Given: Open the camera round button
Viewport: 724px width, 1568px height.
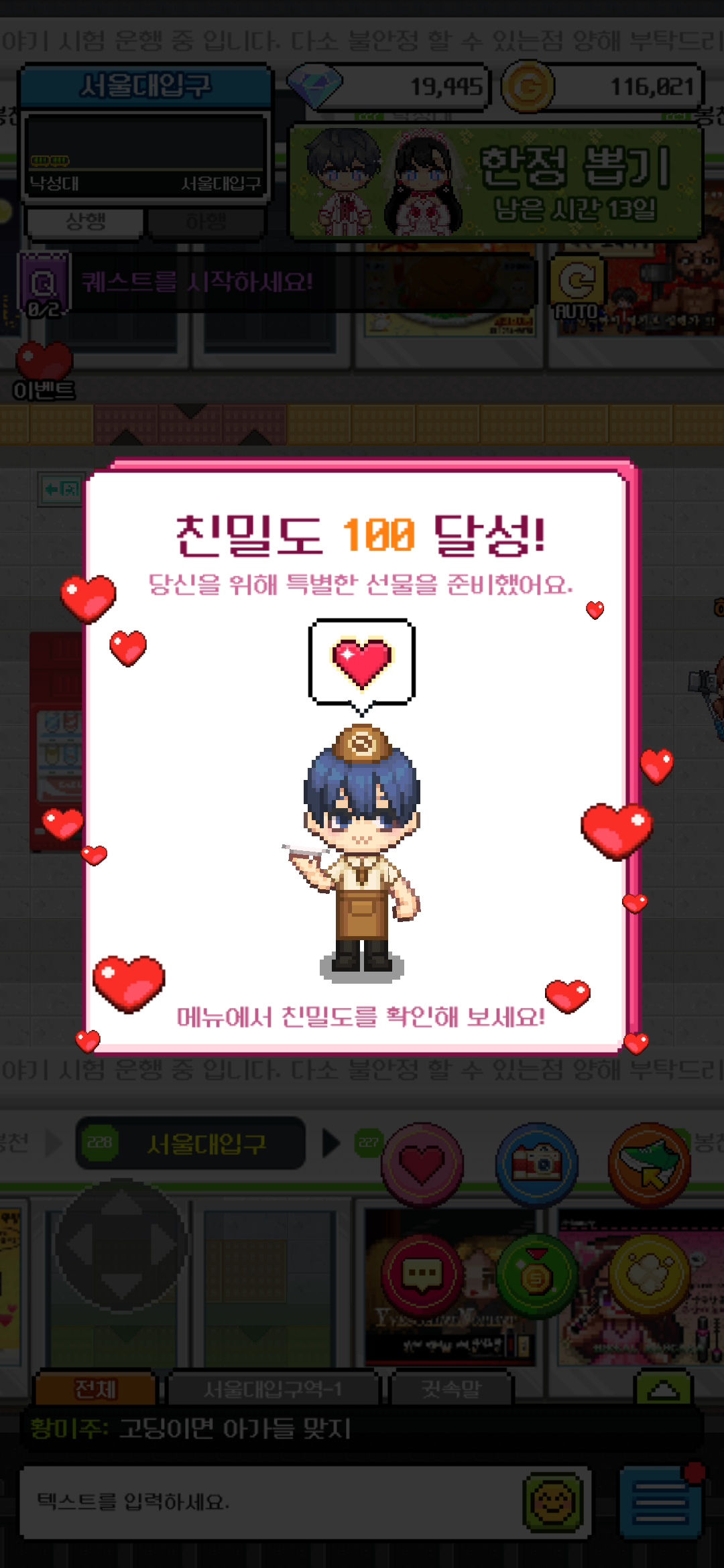Looking at the screenshot, I should pos(536,1163).
